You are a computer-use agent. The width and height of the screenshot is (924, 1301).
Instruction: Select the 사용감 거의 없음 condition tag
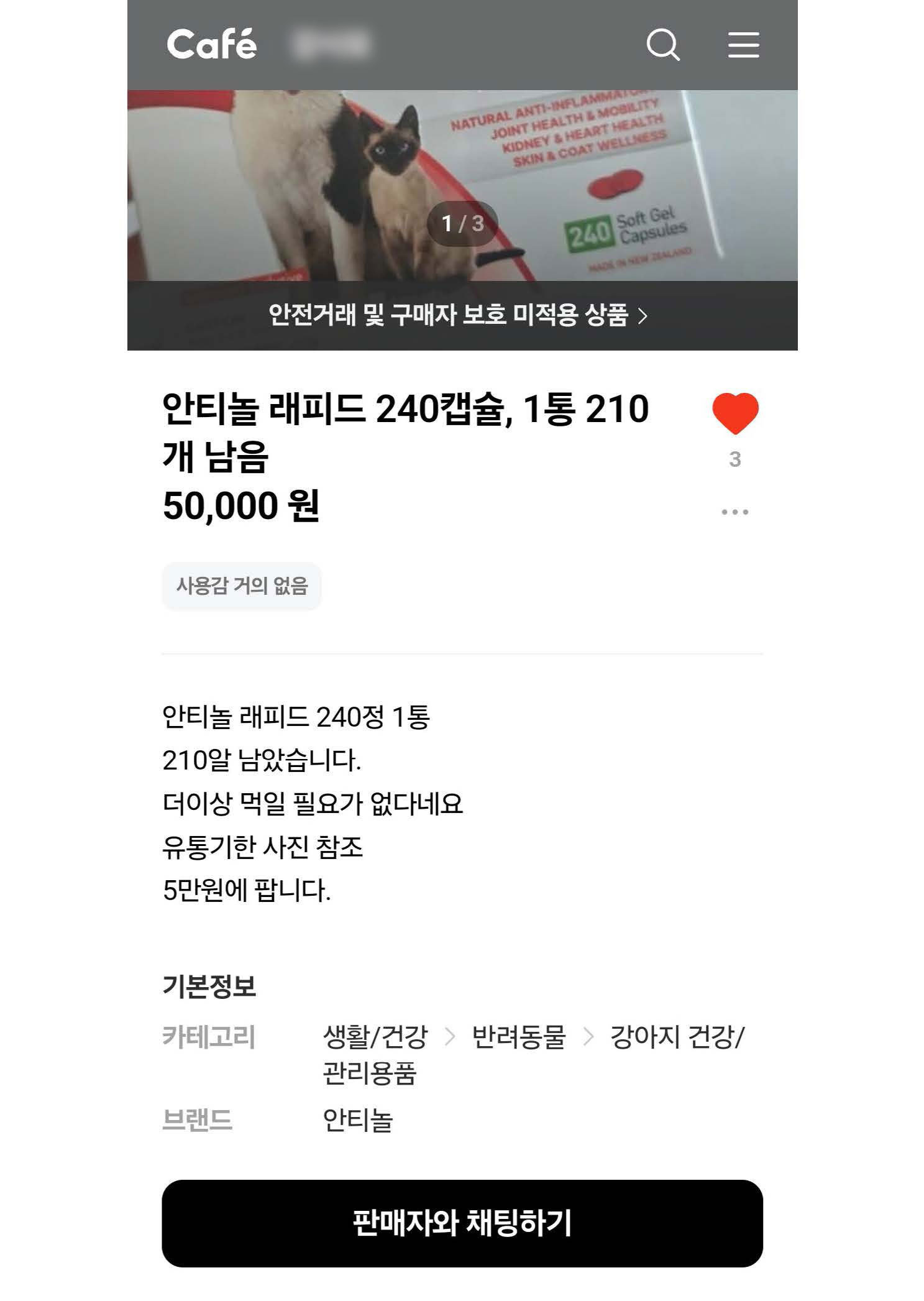pos(241,585)
